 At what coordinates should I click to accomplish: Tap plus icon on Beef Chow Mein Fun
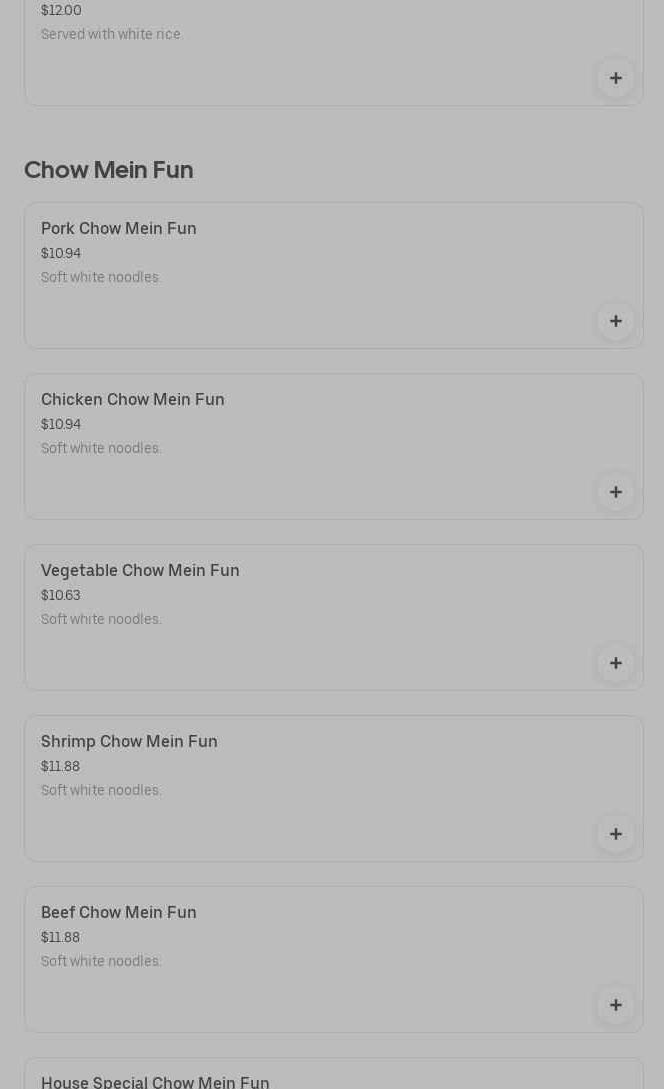pos(615,1005)
